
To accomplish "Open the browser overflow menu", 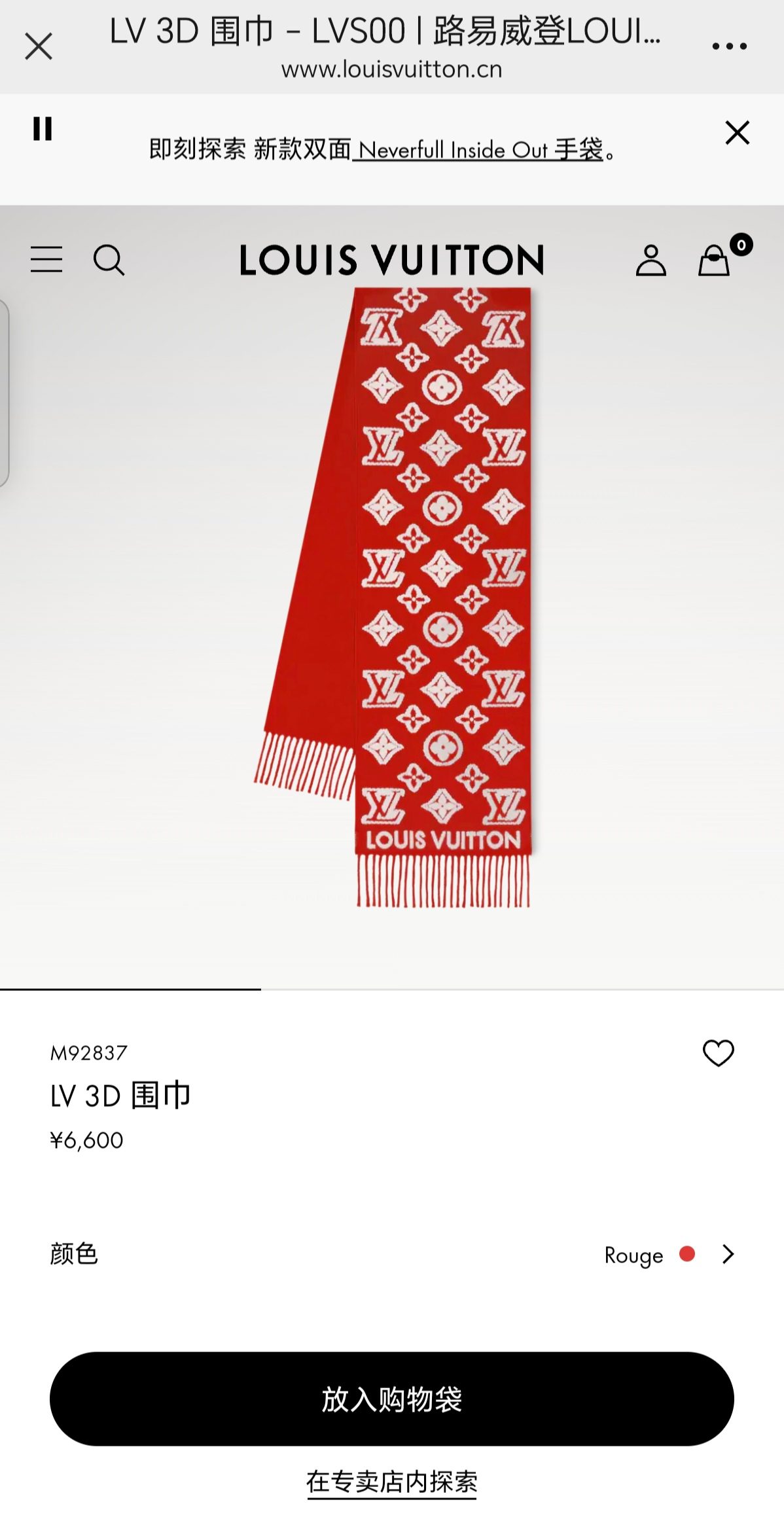I will 729,46.
